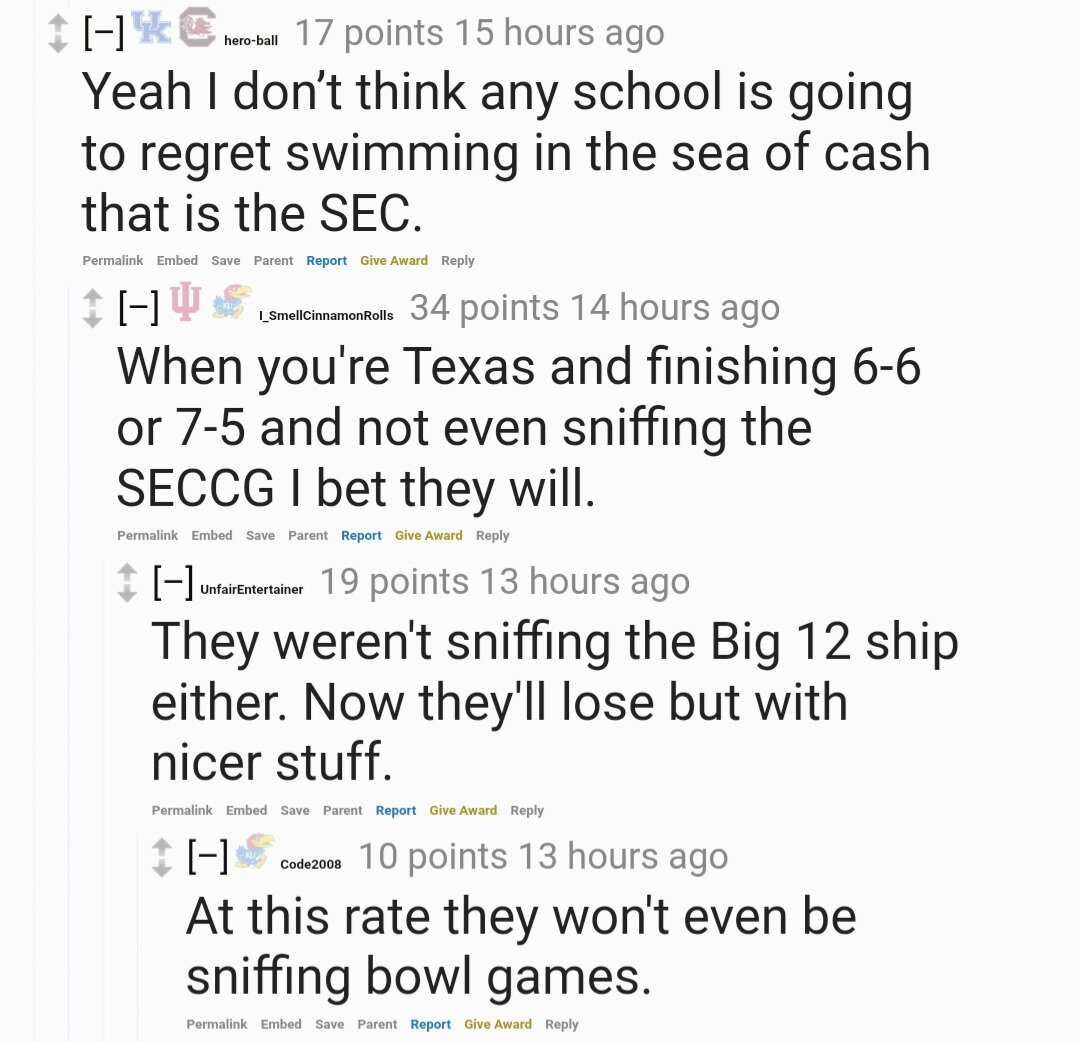1080x1042 pixels.
Task: Collapse UnfairEntertainer's comment
Action: 173,583
